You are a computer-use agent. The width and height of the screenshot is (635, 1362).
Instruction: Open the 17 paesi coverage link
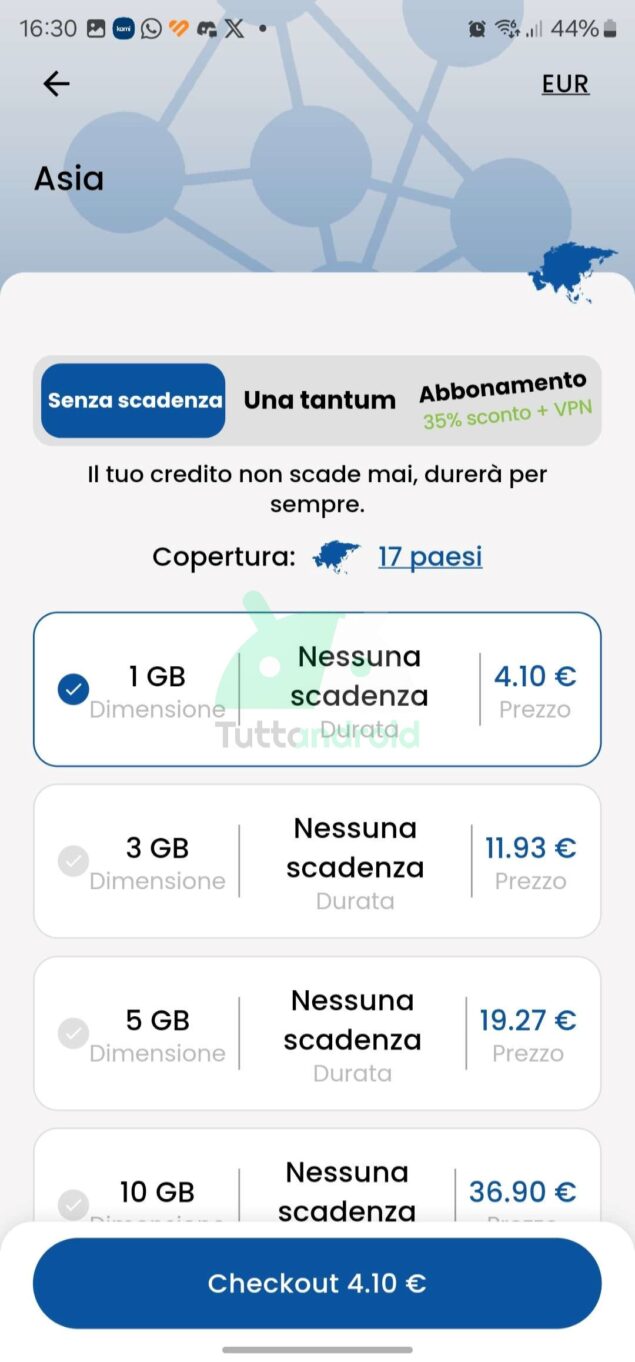(x=430, y=556)
